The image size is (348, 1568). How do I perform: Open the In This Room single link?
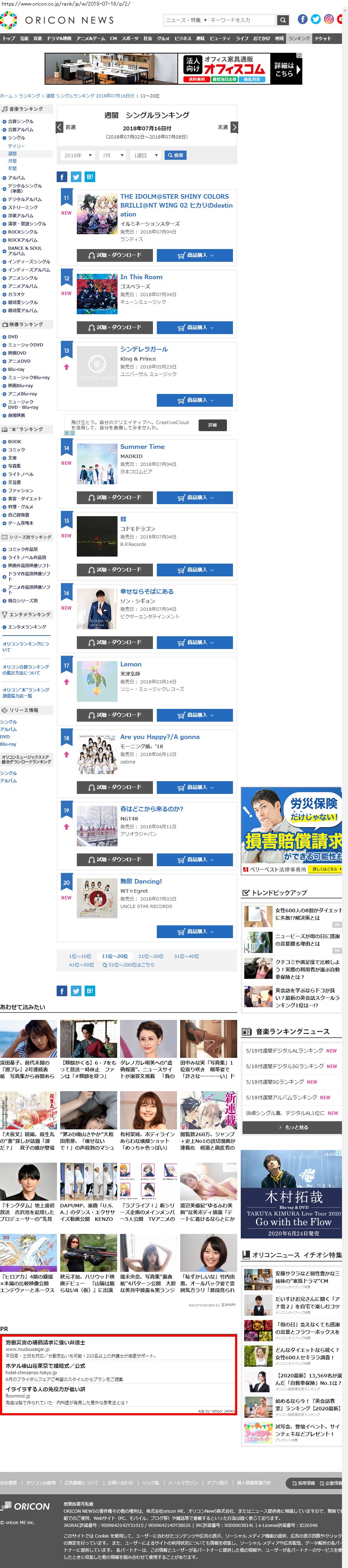(x=141, y=277)
